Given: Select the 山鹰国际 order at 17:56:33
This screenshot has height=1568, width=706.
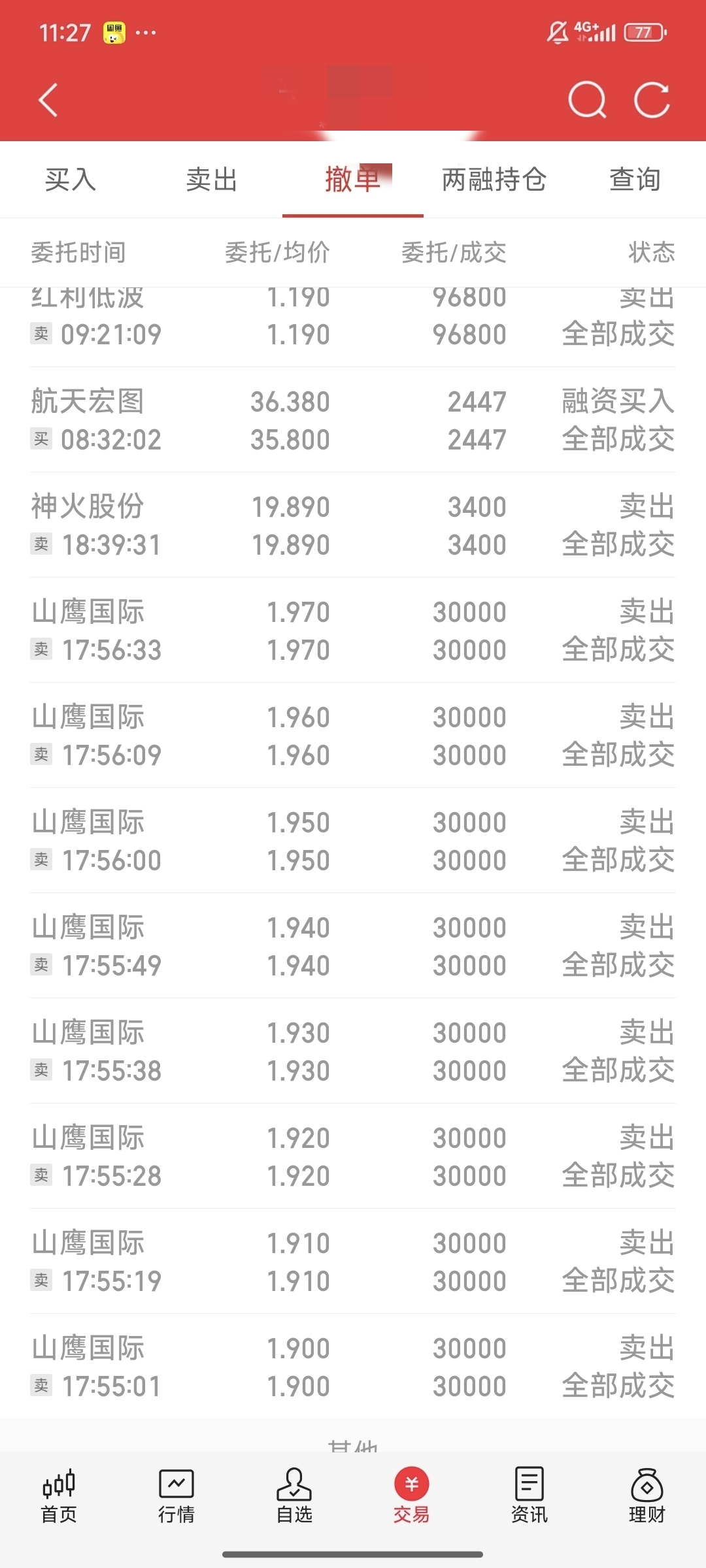Looking at the screenshot, I should click(353, 630).
